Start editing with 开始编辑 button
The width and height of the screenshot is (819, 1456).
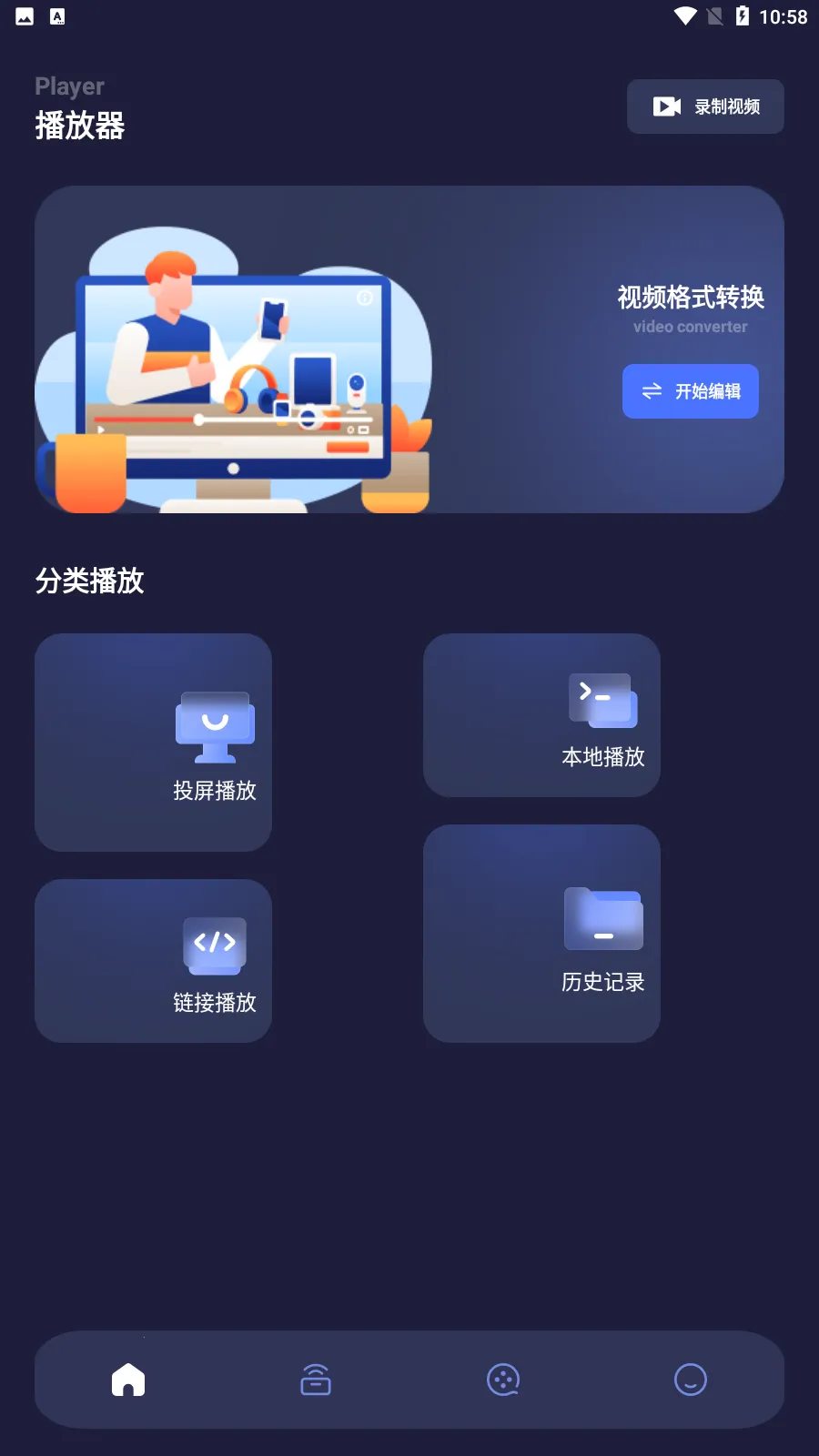tap(690, 391)
